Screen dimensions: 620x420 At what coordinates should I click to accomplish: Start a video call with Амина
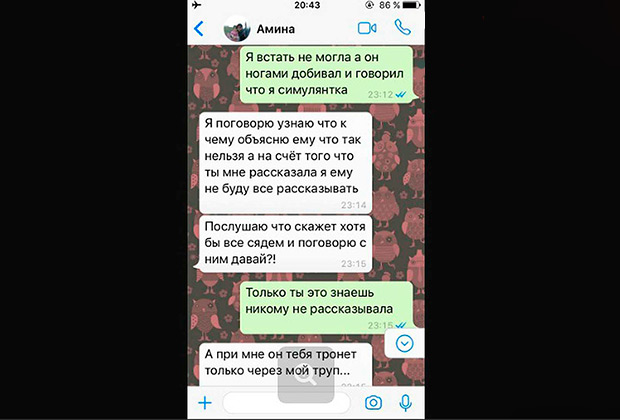pos(366,29)
